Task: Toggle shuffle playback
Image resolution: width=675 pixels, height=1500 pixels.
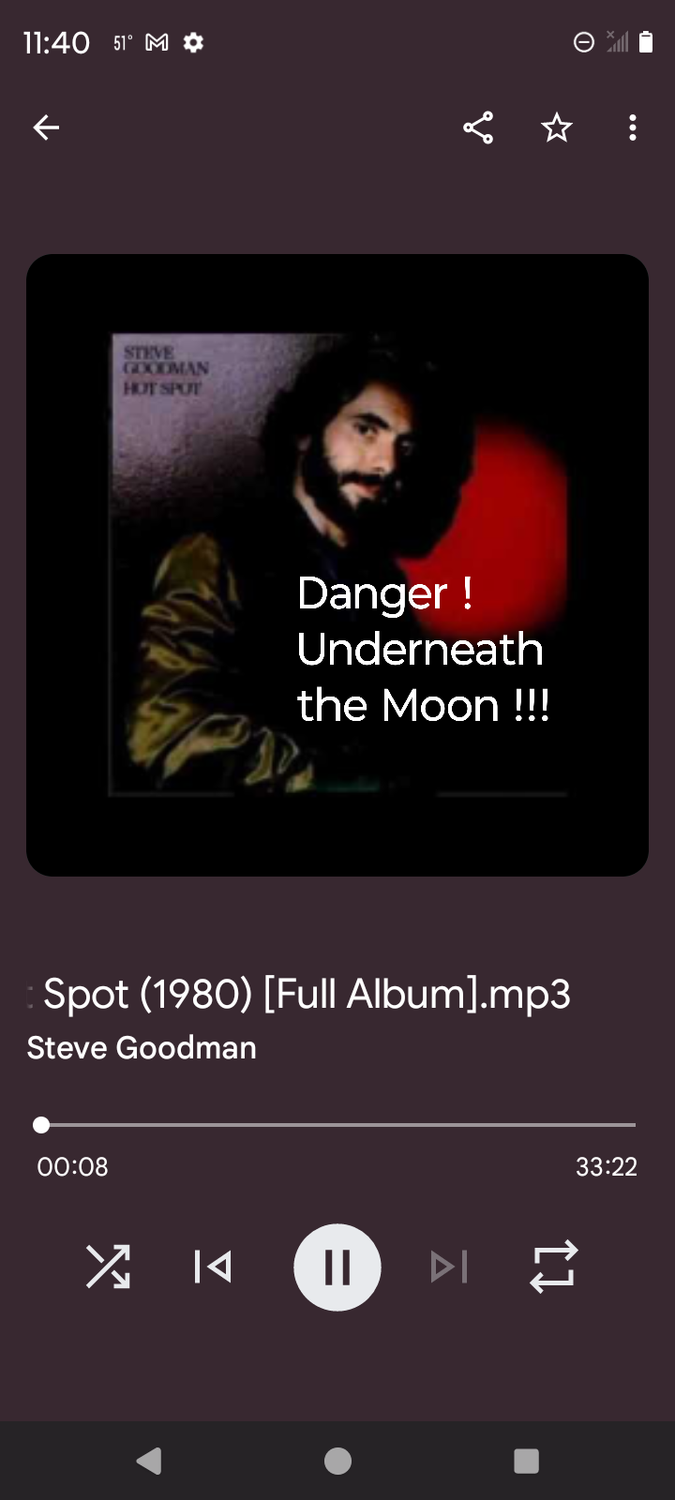Action: (x=108, y=1267)
